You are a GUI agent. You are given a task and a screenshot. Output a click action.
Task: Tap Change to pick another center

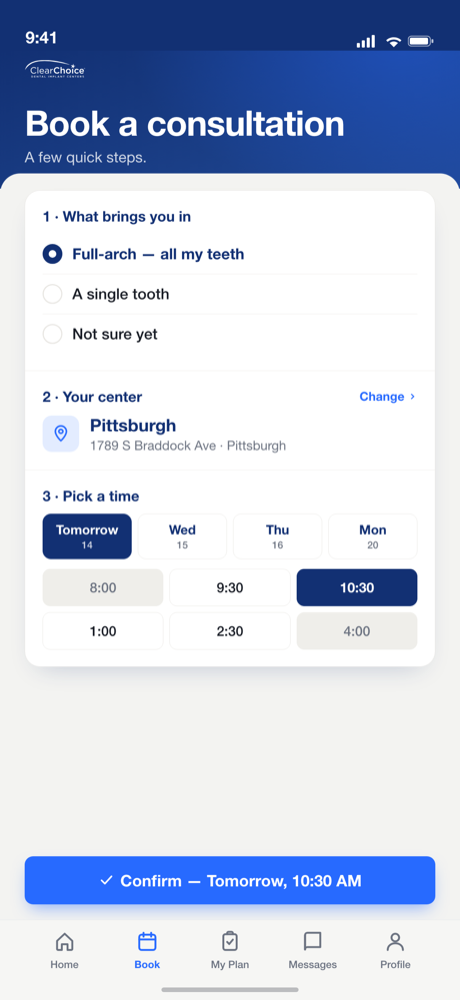coord(387,397)
